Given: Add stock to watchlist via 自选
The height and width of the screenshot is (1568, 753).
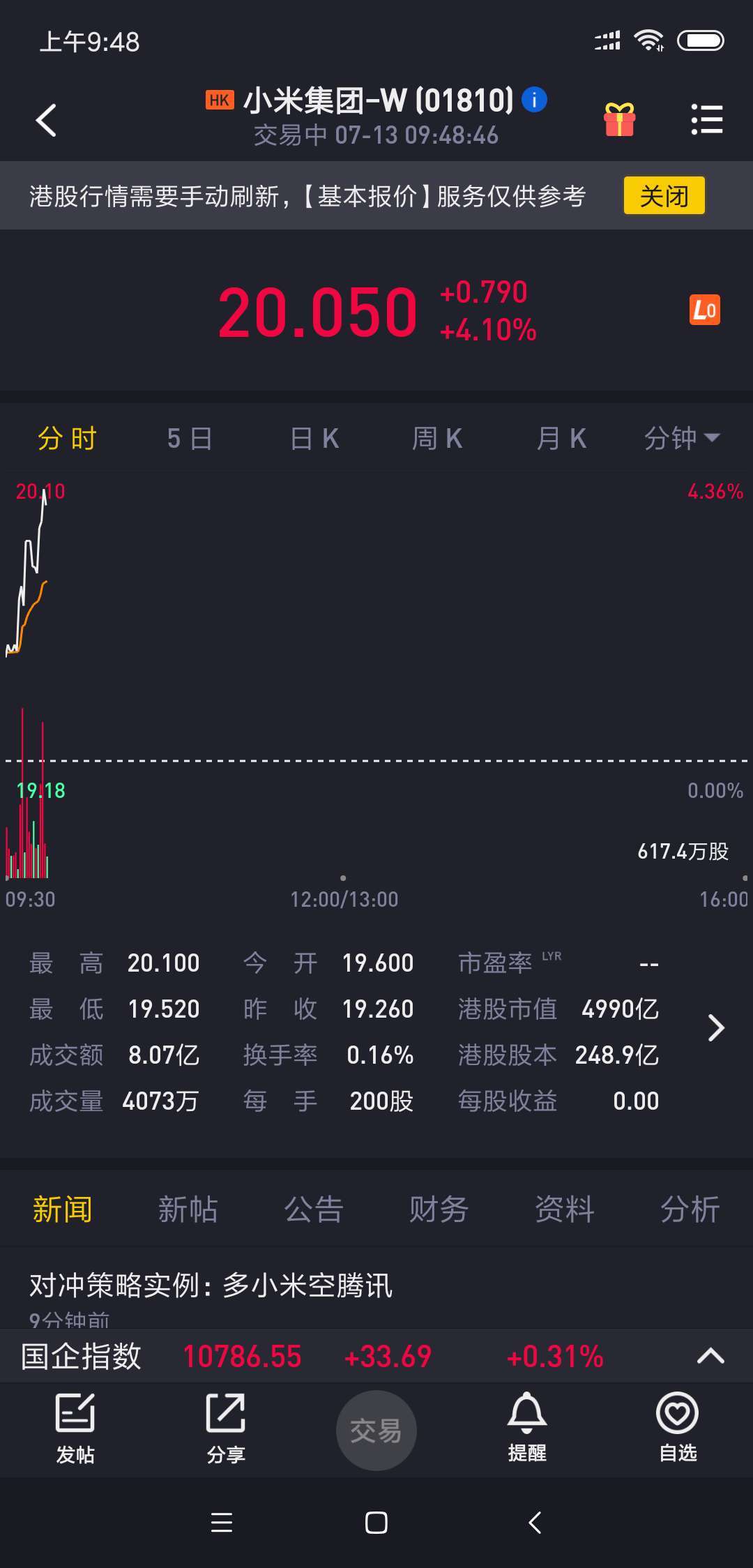Looking at the screenshot, I should (678, 1427).
